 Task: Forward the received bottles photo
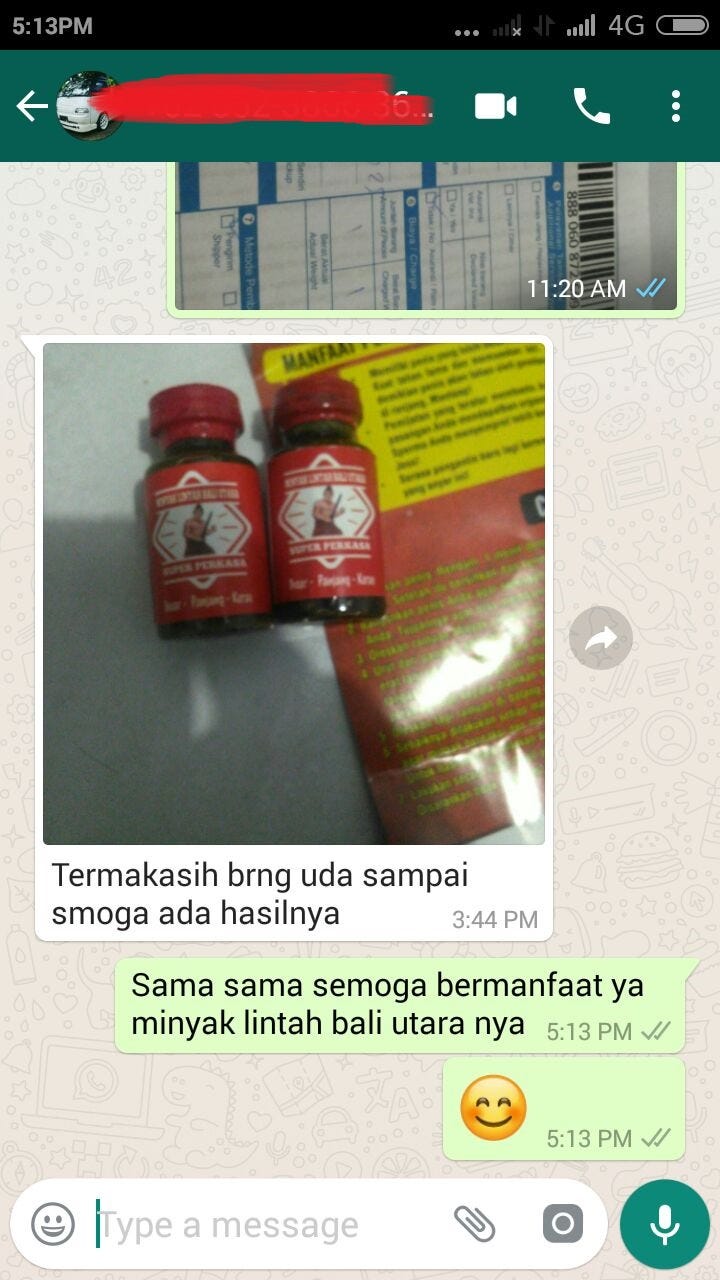pyautogui.click(x=601, y=638)
